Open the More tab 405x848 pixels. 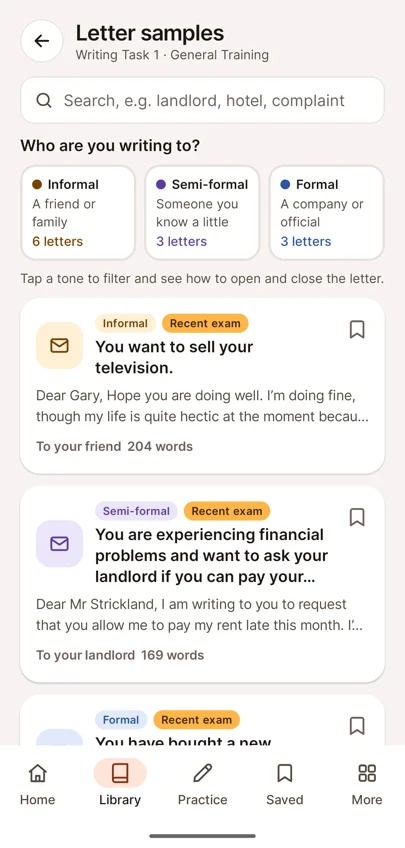point(367,783)
